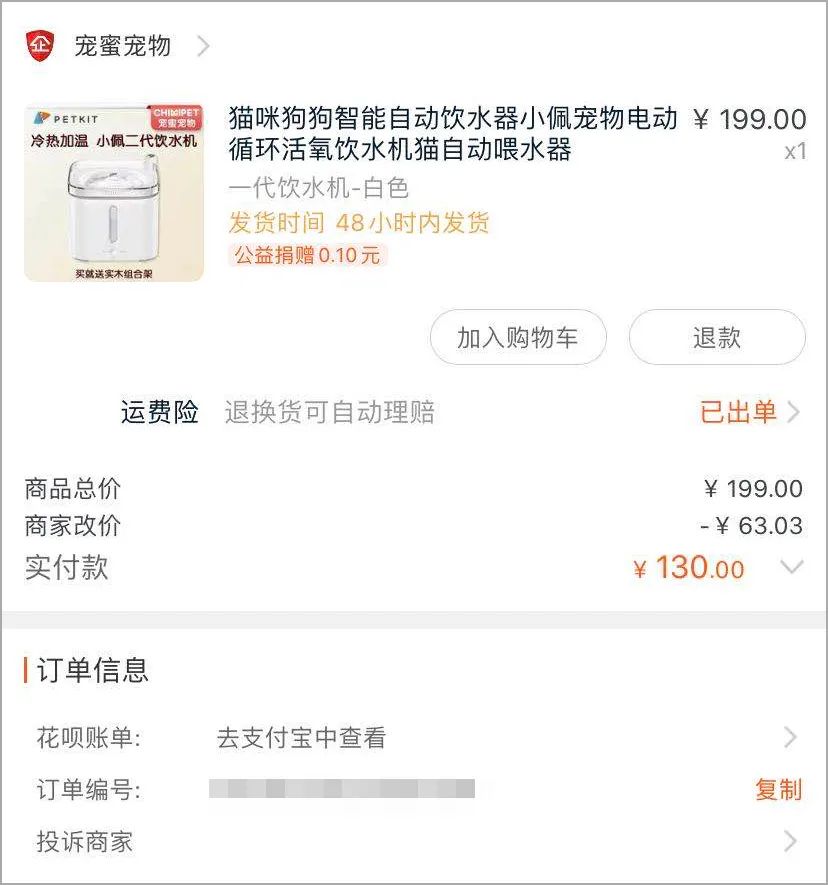Click the 加入购物车 add to cart button
The image size is (828, 885).
click(x=517, y=338)
